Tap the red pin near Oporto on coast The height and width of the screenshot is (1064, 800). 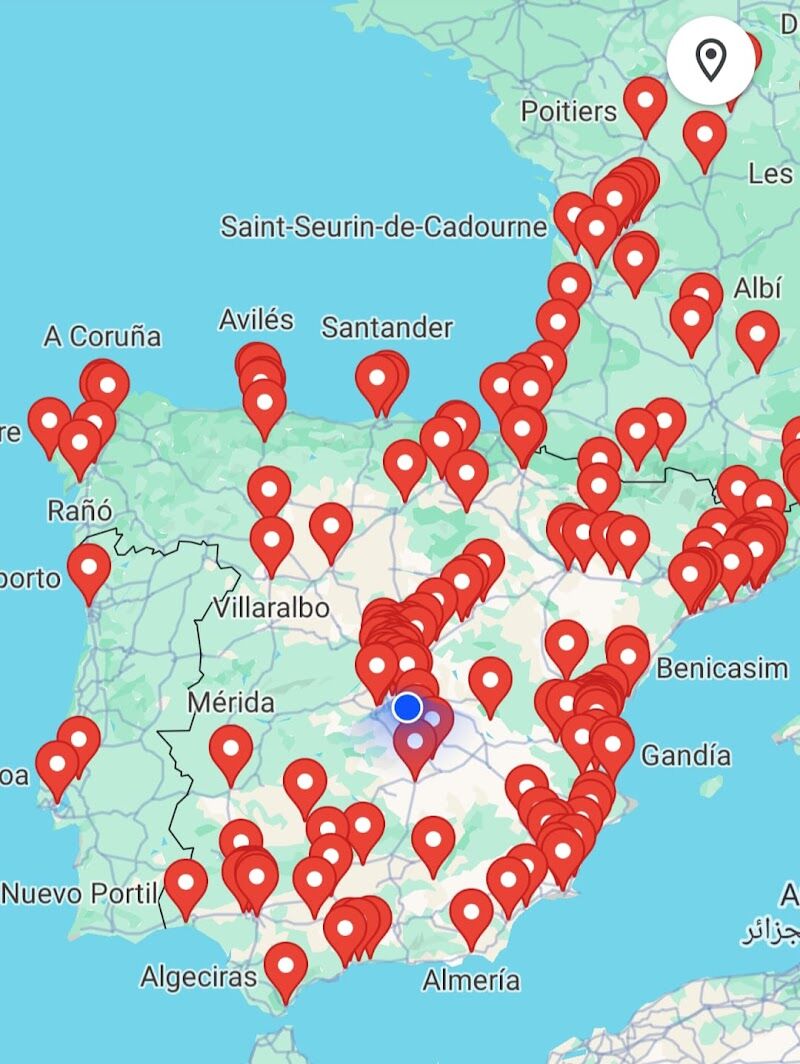[89, 568]
